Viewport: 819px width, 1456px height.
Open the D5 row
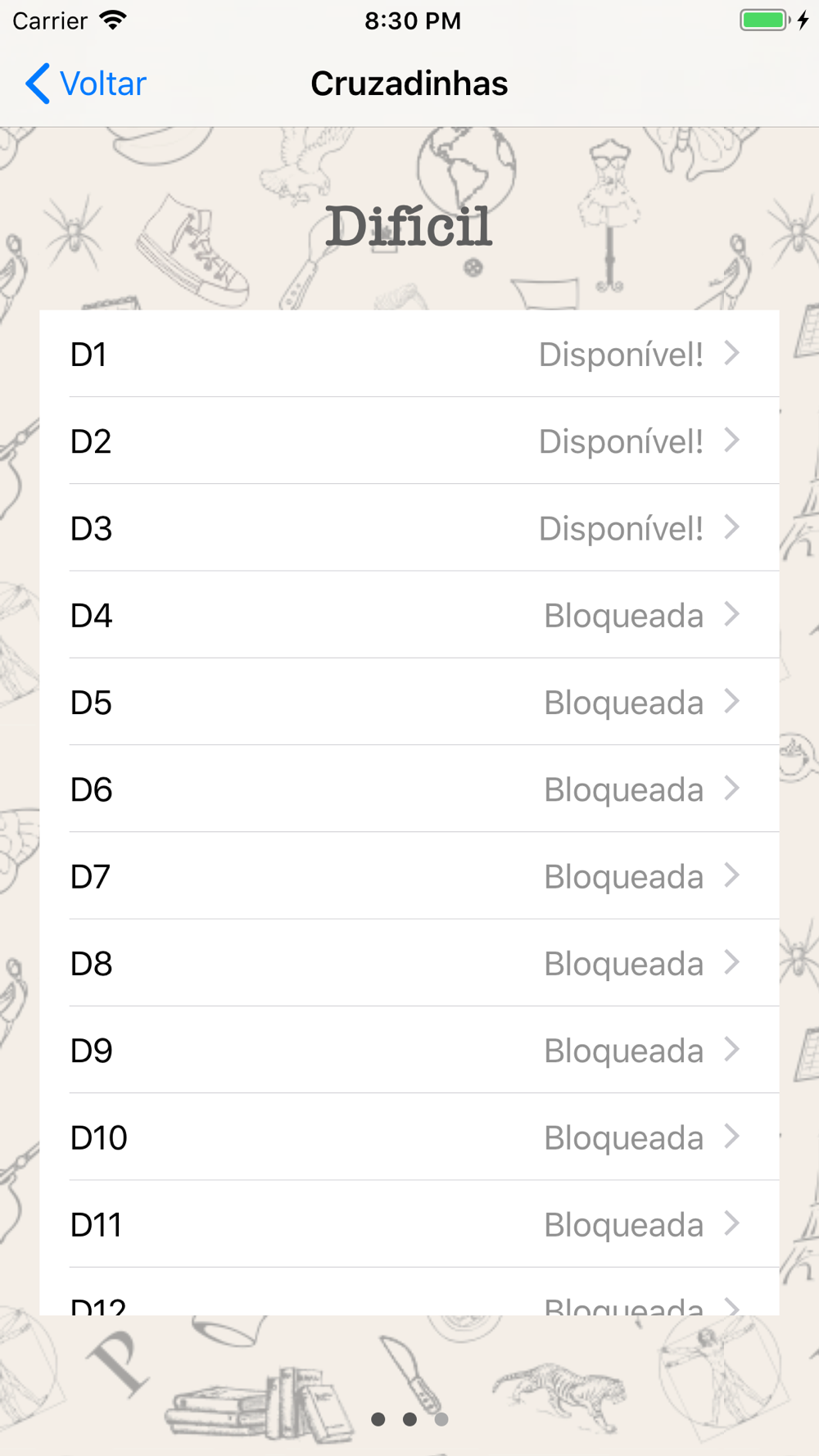(x=409, y=702)
